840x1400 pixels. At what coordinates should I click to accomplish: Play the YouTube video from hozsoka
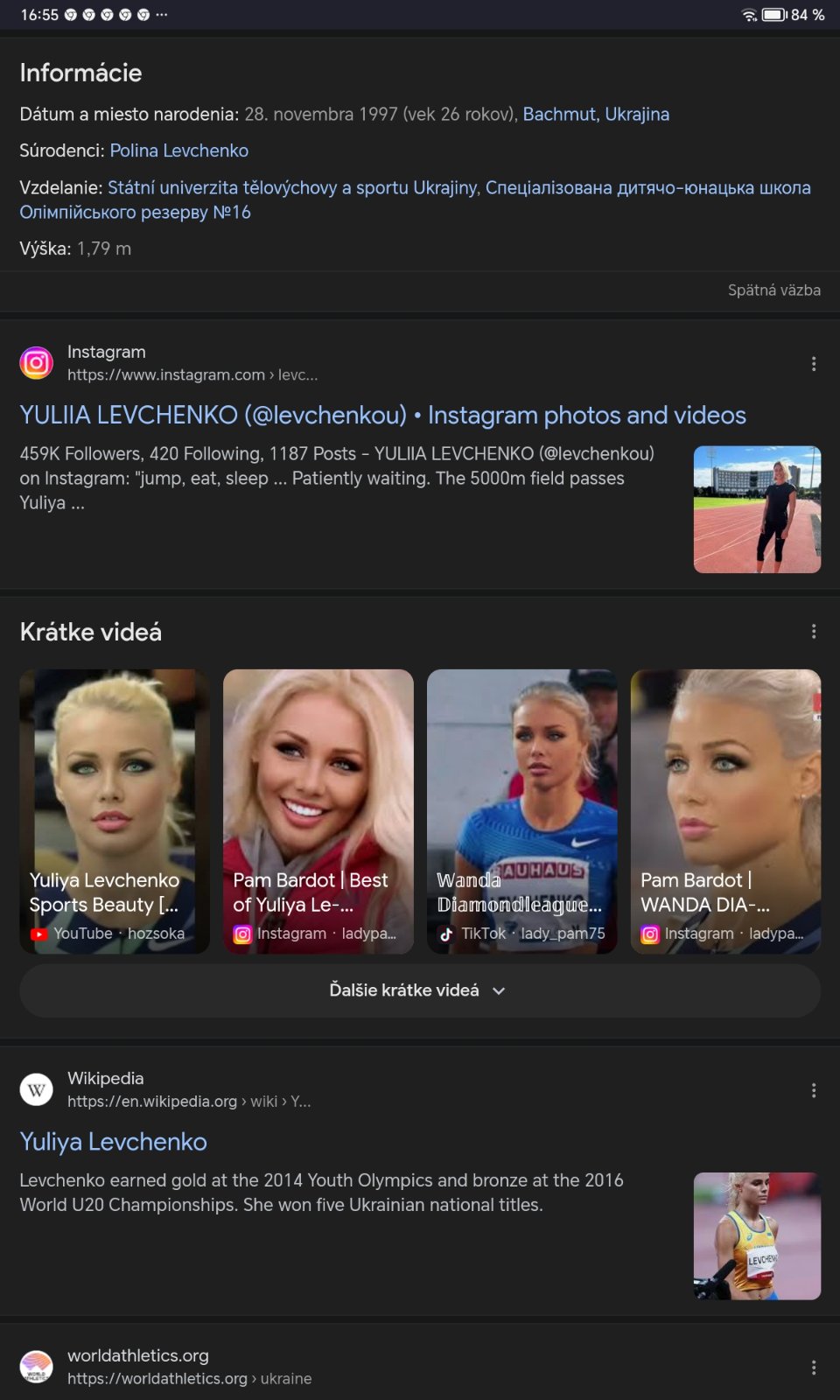tap(115, 811)
